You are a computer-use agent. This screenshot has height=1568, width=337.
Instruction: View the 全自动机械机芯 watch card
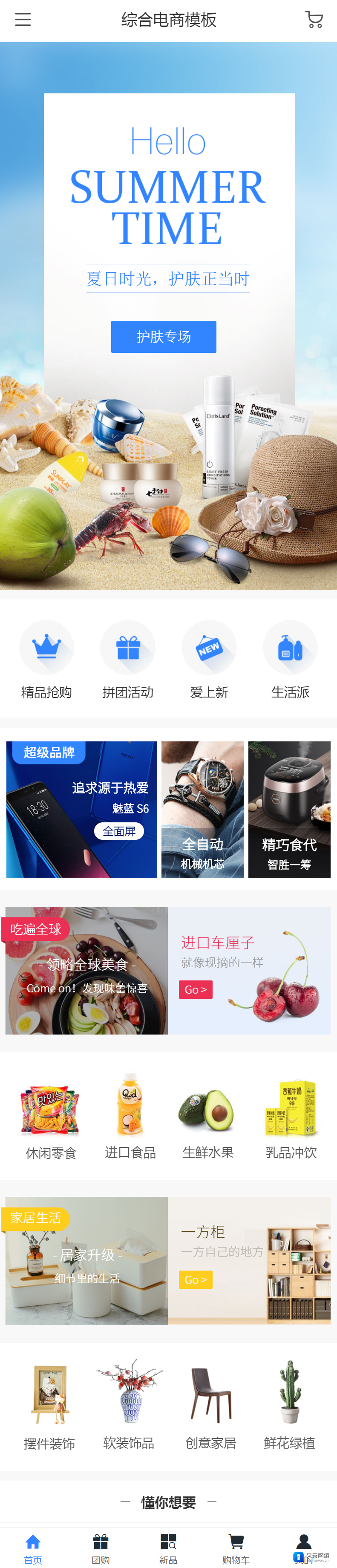tap(202, 809)
